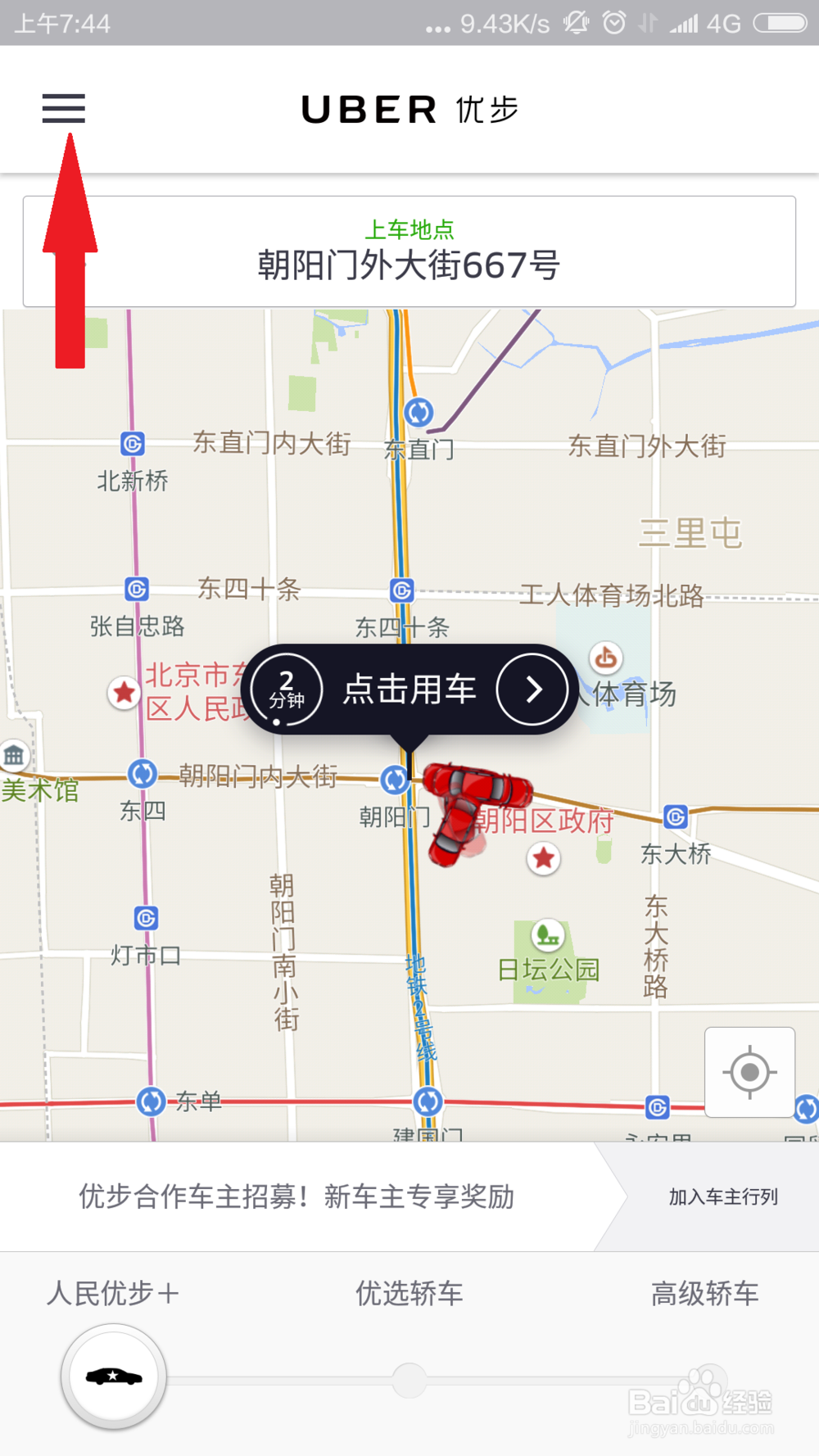The image size is (819, 1456).
Task: Open the navigation hamburger menu
Action: pos(65,107)
